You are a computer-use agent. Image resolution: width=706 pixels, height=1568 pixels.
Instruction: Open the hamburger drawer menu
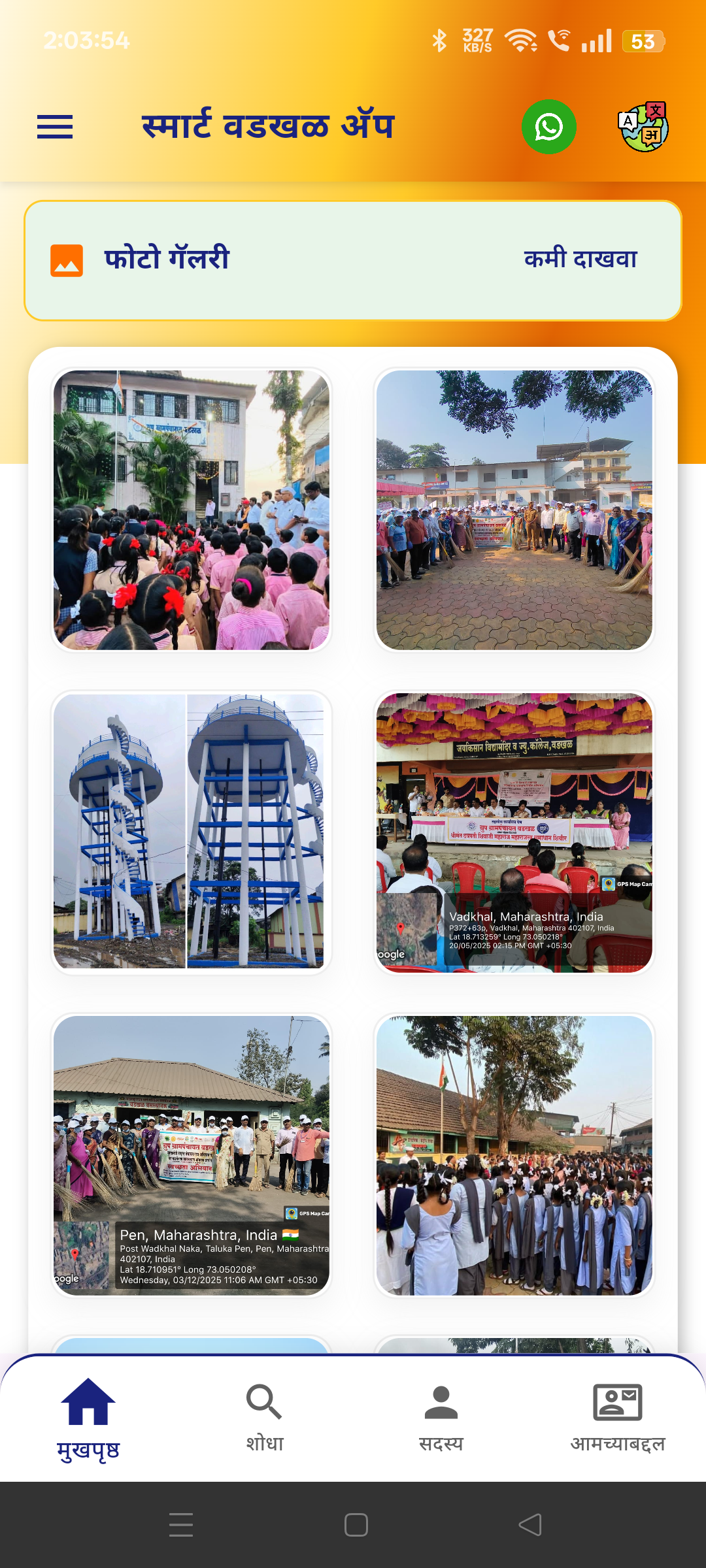[x=55, y=127]
